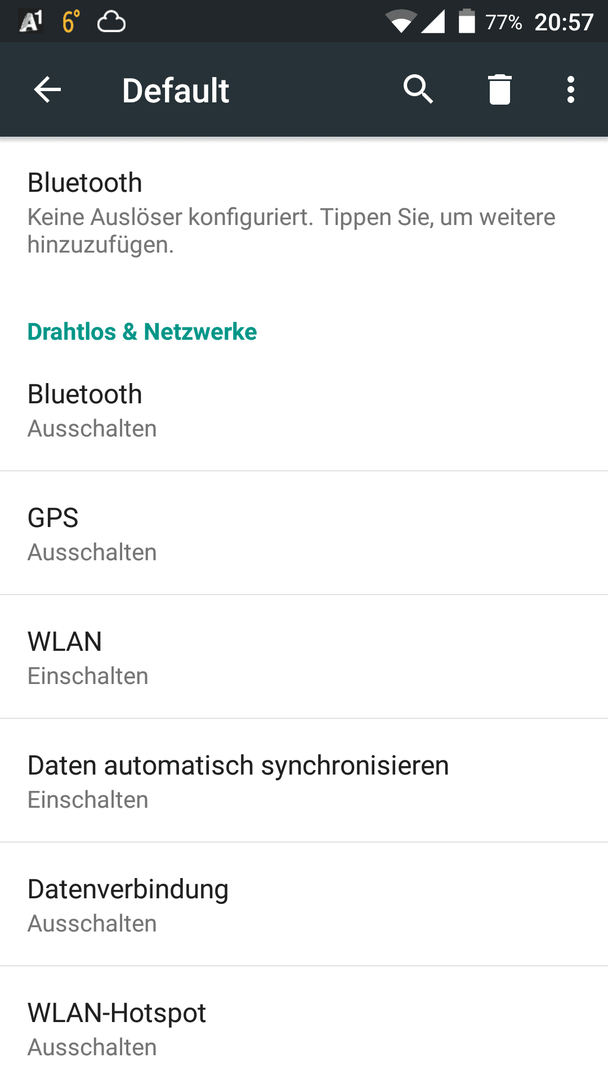Open the GPS setting
The image size is (608, 1080).
pyautogui.click(x=304, y=533)
